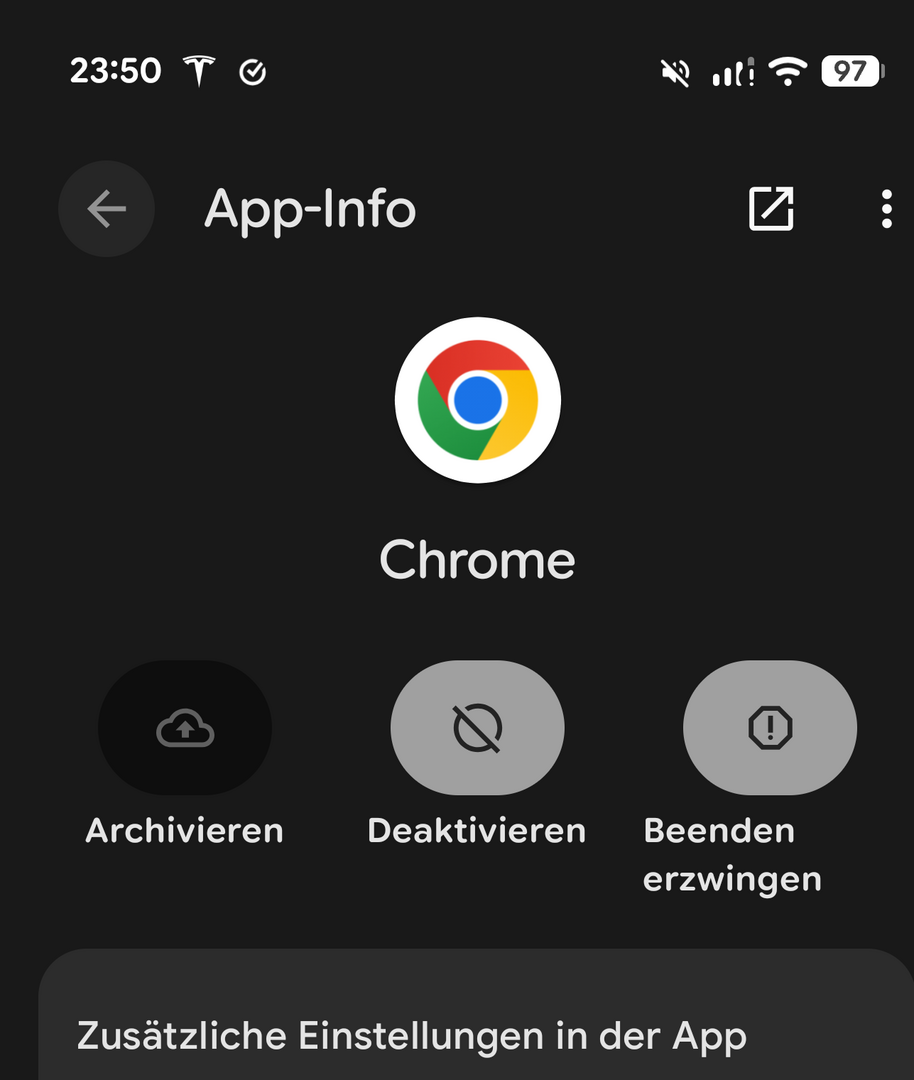Force stop Chrome with Beenden erzwingen
The image size is (914, 1080).
pos(769,728)
